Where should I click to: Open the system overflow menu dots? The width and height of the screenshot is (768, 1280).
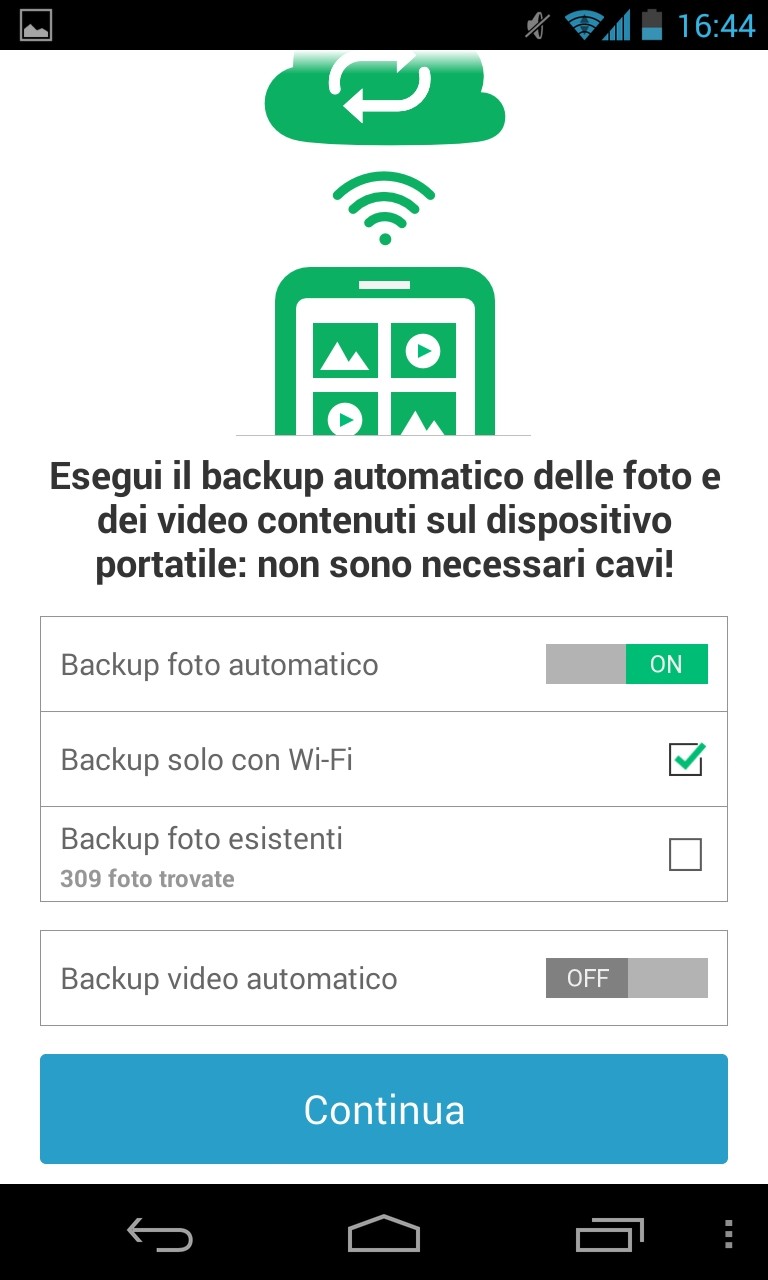pyautogui.click(x=728, y=1234)
